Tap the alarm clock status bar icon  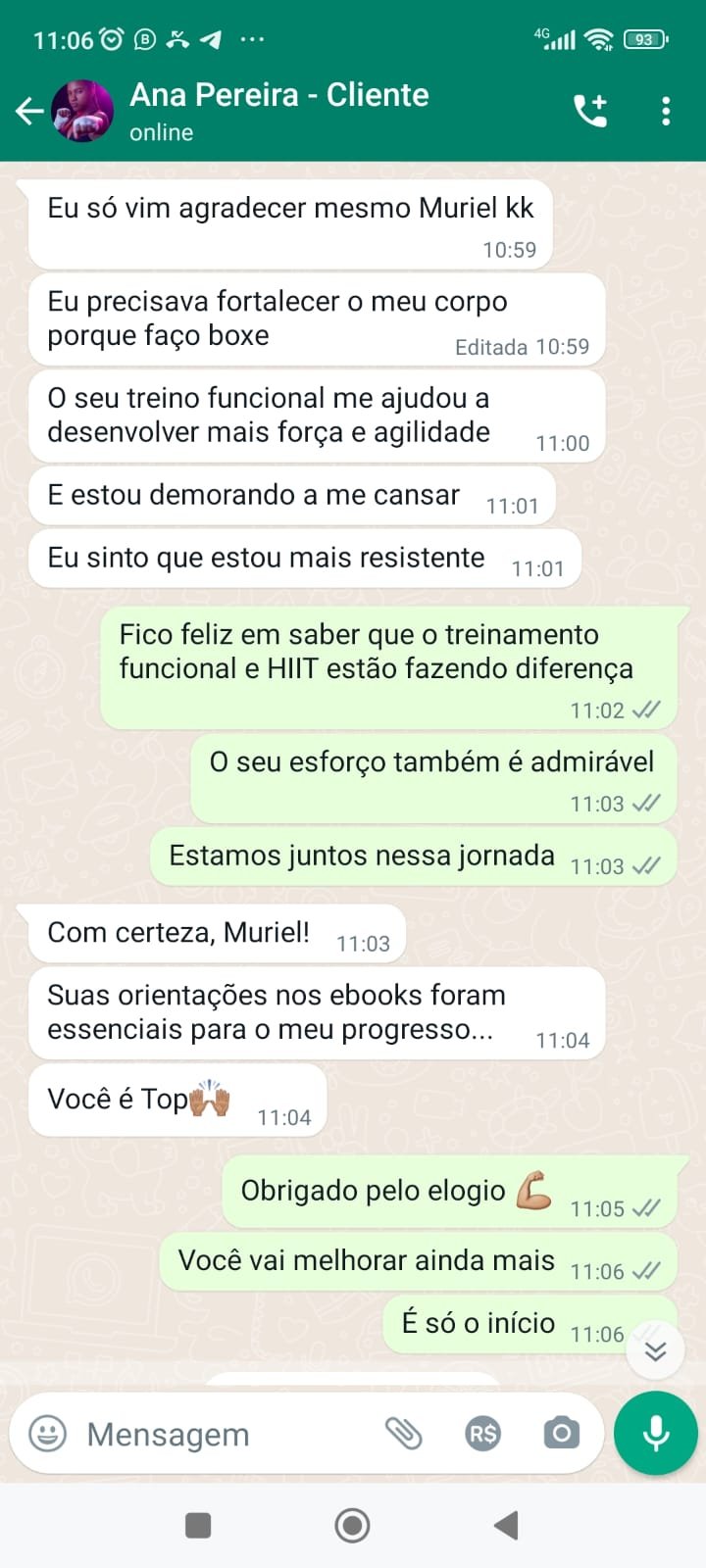(x=110, y=39)
